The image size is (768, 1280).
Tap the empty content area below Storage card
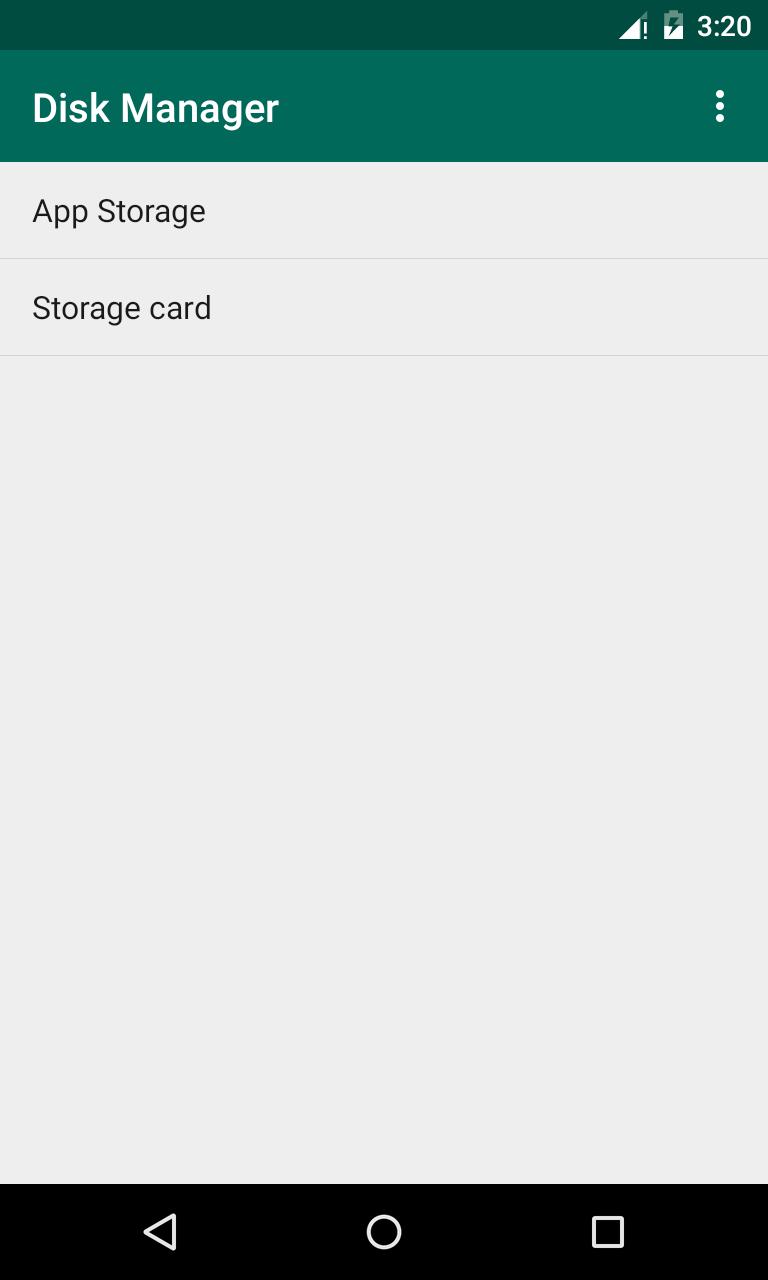point(384,700)
